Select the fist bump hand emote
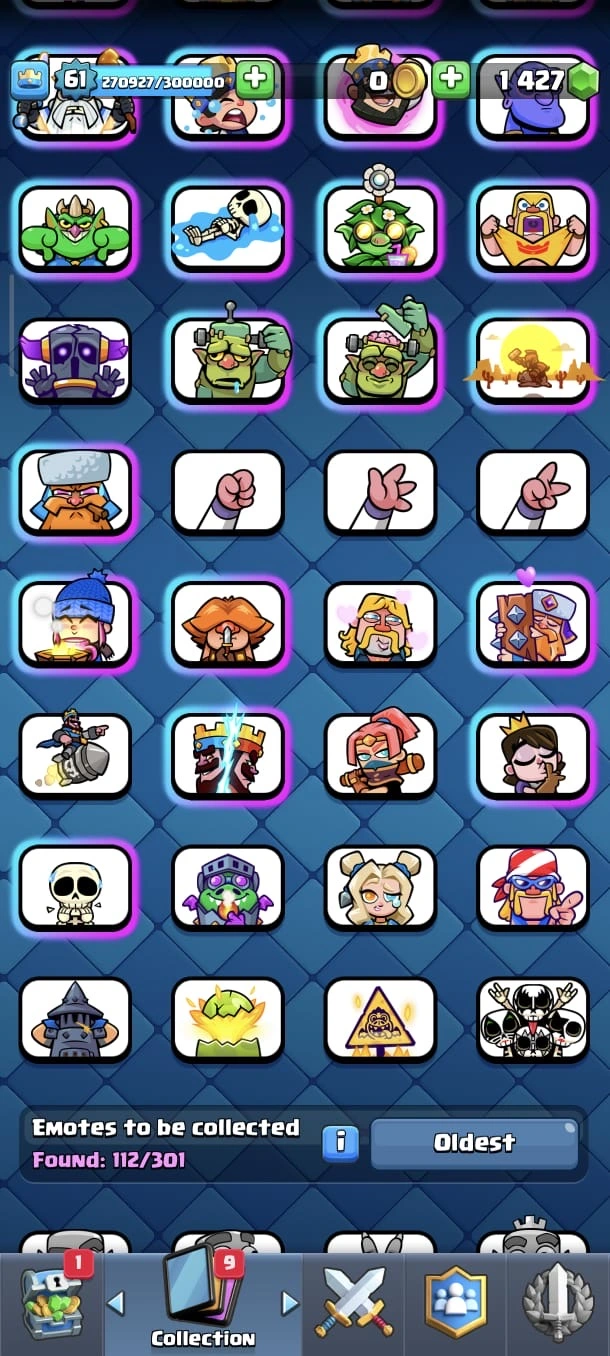Viewport: 610px width, 1356px height. 228,492
